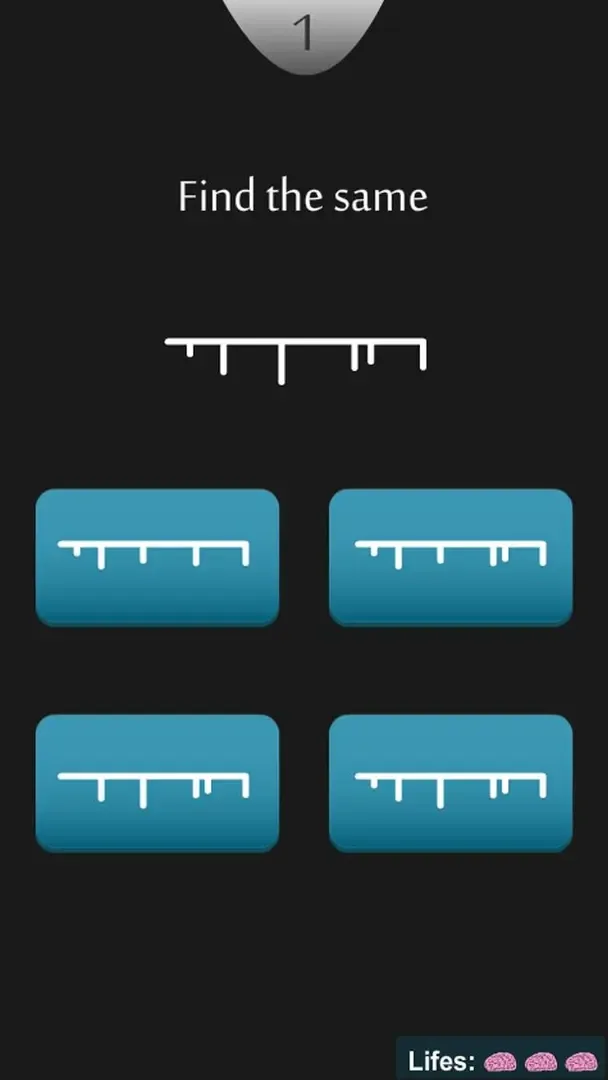
Task: Select the card missing the tiny first tick
Action: coord(157,783)
